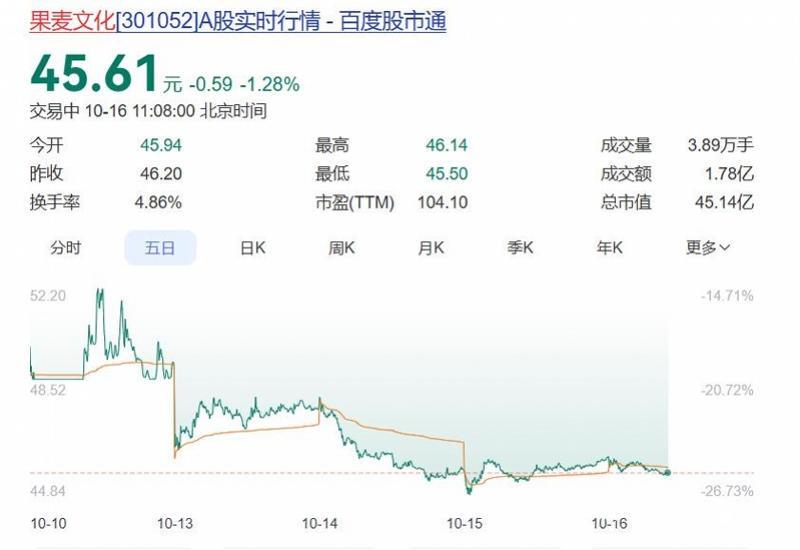The image size is (800, 550).
Task: Show the 日K chart
Action: [x=252, y=248]
